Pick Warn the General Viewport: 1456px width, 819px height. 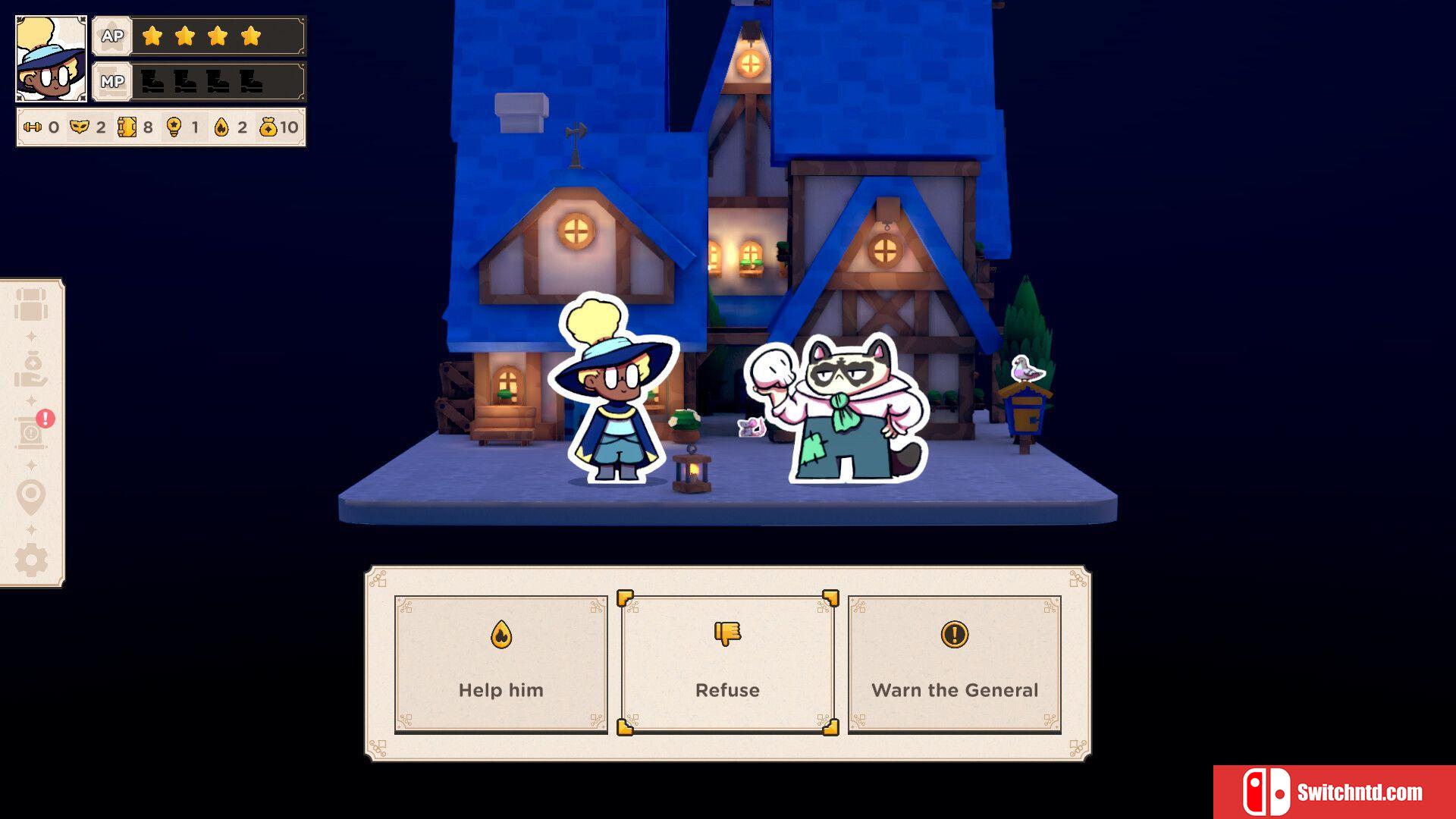pos(954,664)
